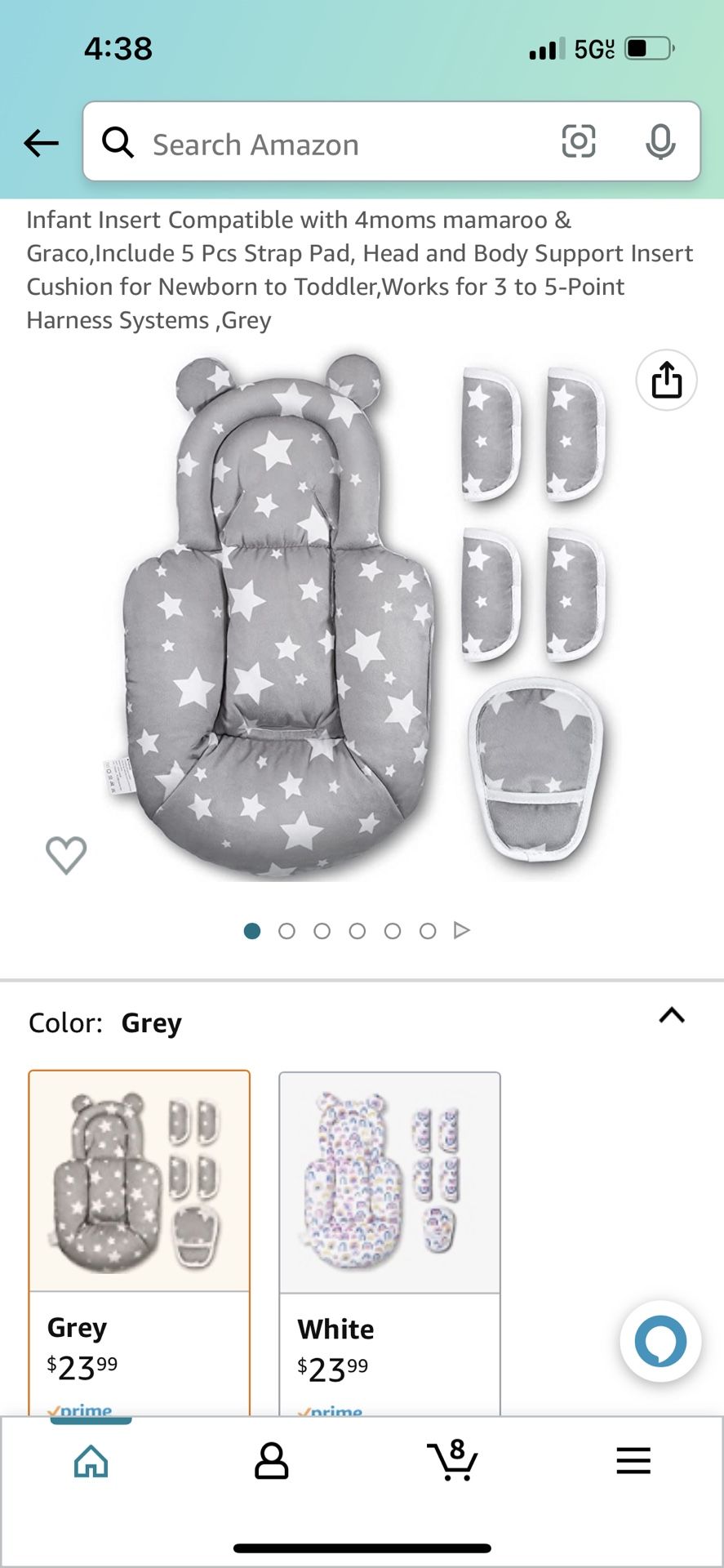The height and width of the screenshot is (1568, 724).
Task: Play product video from image indicator
Action: [461, 930]
